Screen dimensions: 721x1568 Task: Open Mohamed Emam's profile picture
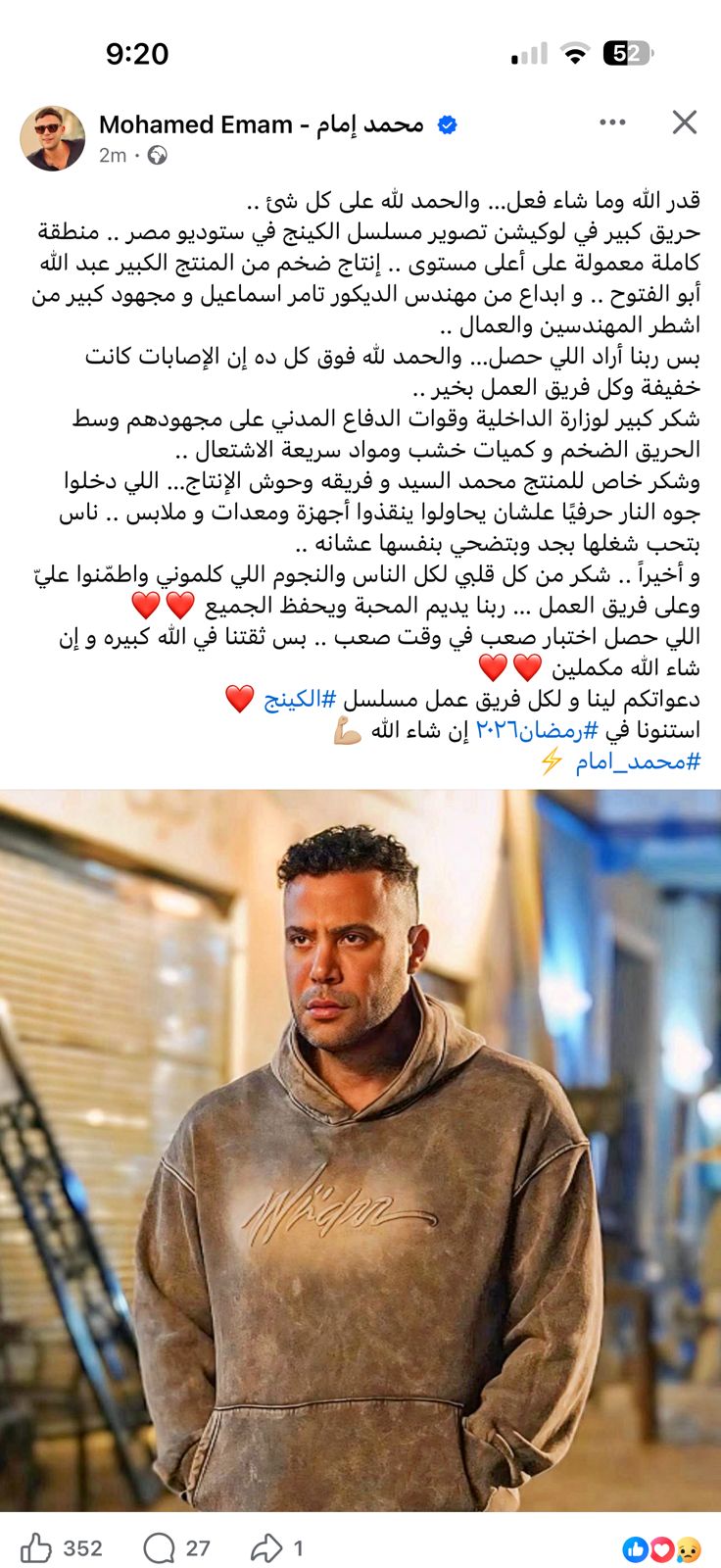pos(52,138)
